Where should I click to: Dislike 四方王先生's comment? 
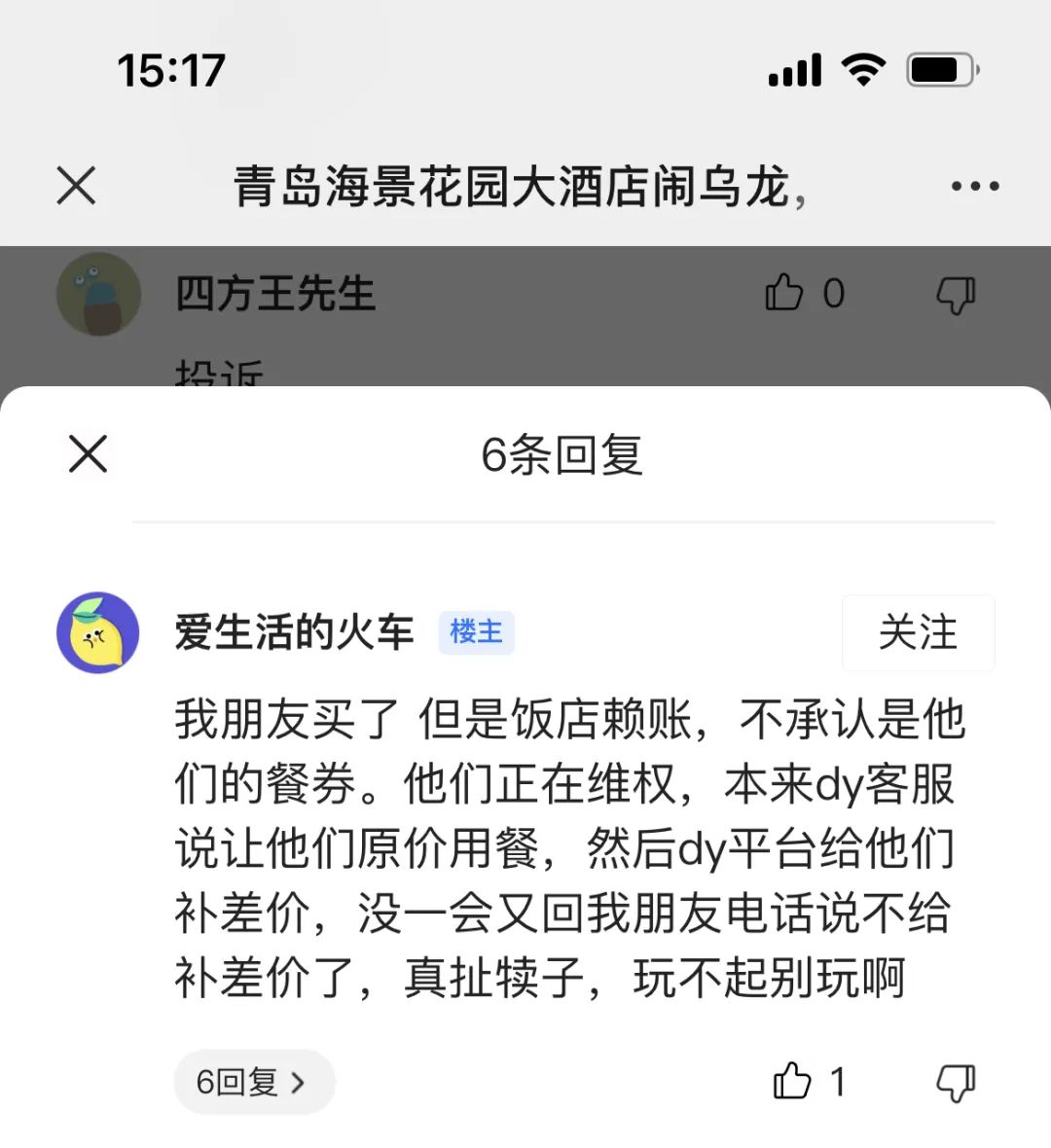[x=955, y=293]
